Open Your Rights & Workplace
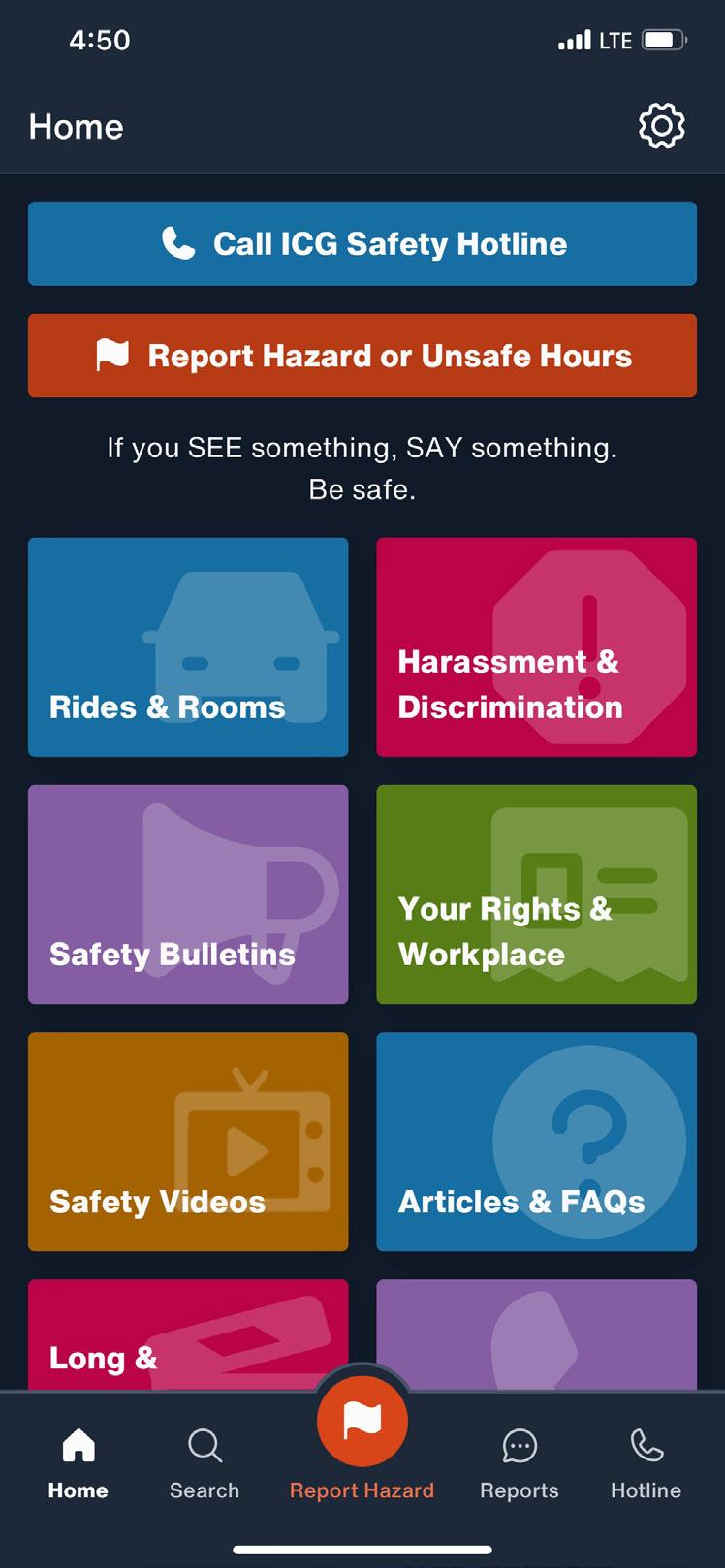 [536, 894]
